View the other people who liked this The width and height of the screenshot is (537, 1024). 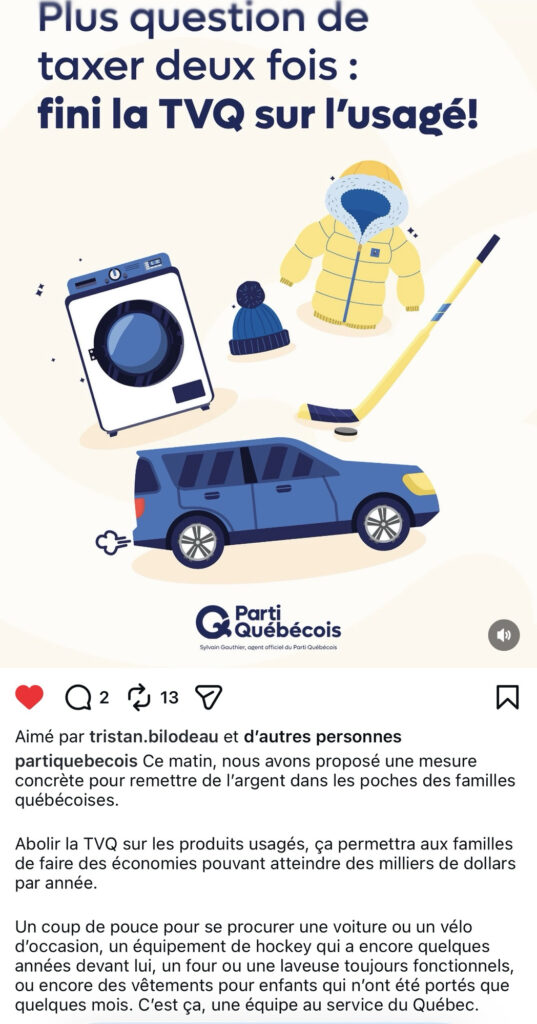322,737
